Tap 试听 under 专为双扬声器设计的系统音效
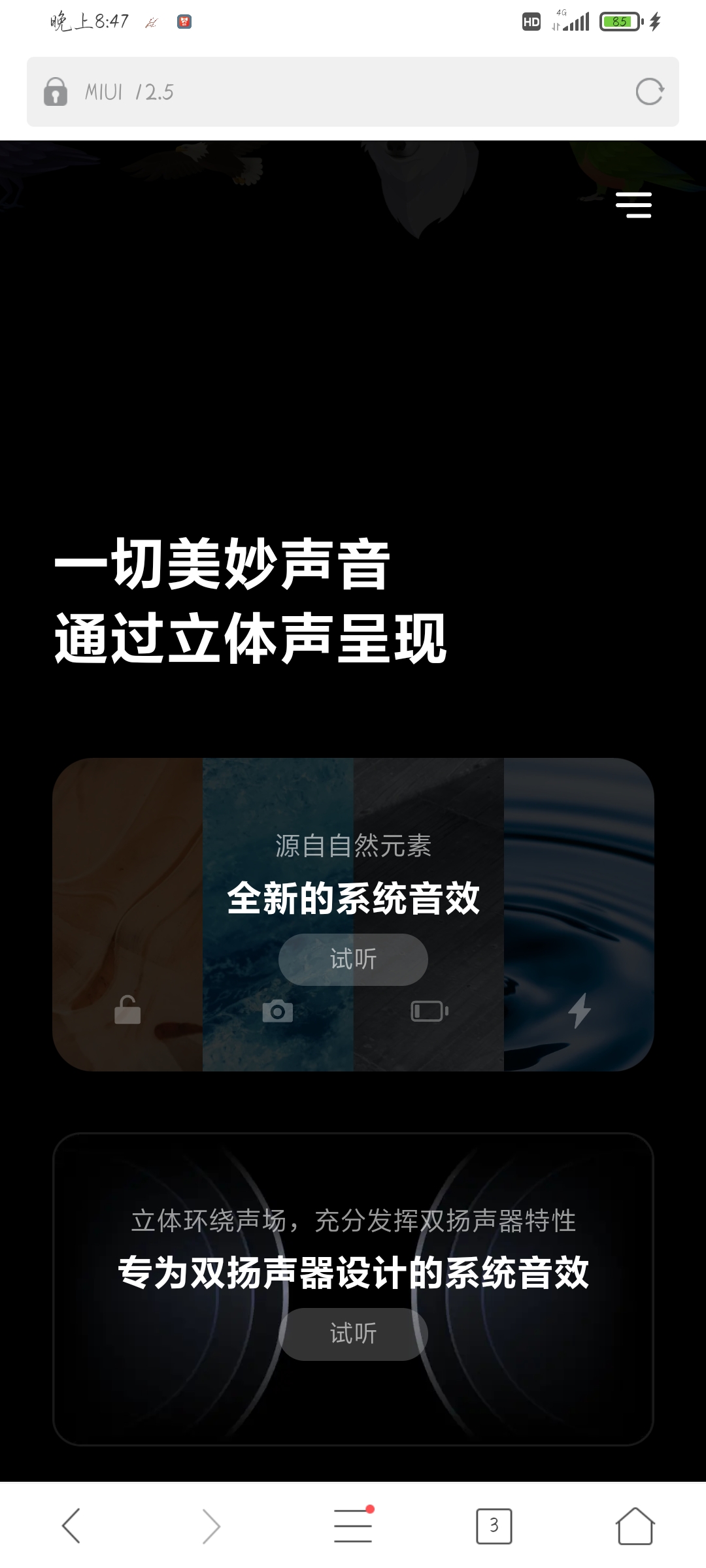The height and width of the screenshot is (1568, 706). tap(353, 1333)
